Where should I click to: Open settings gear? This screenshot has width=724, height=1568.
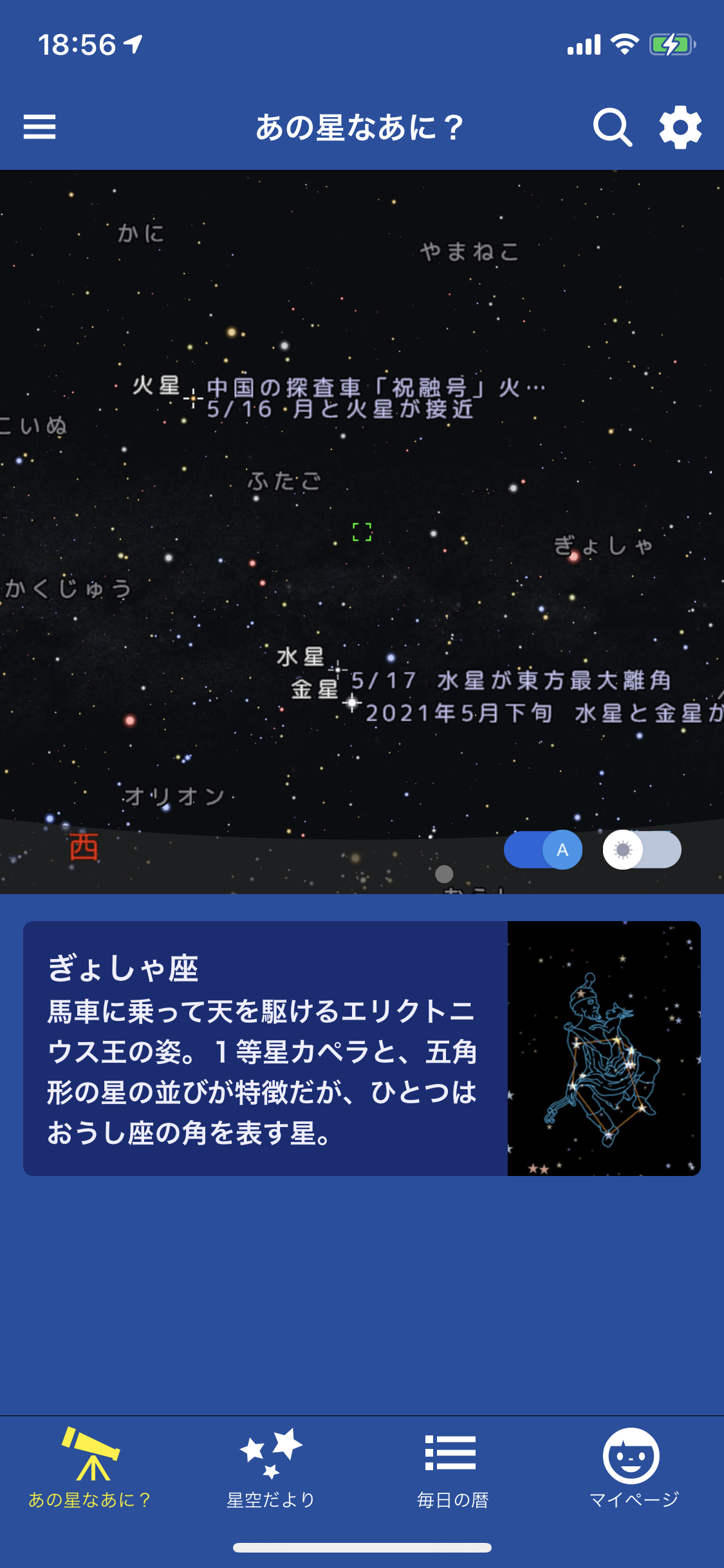click(x=680, y=127)
